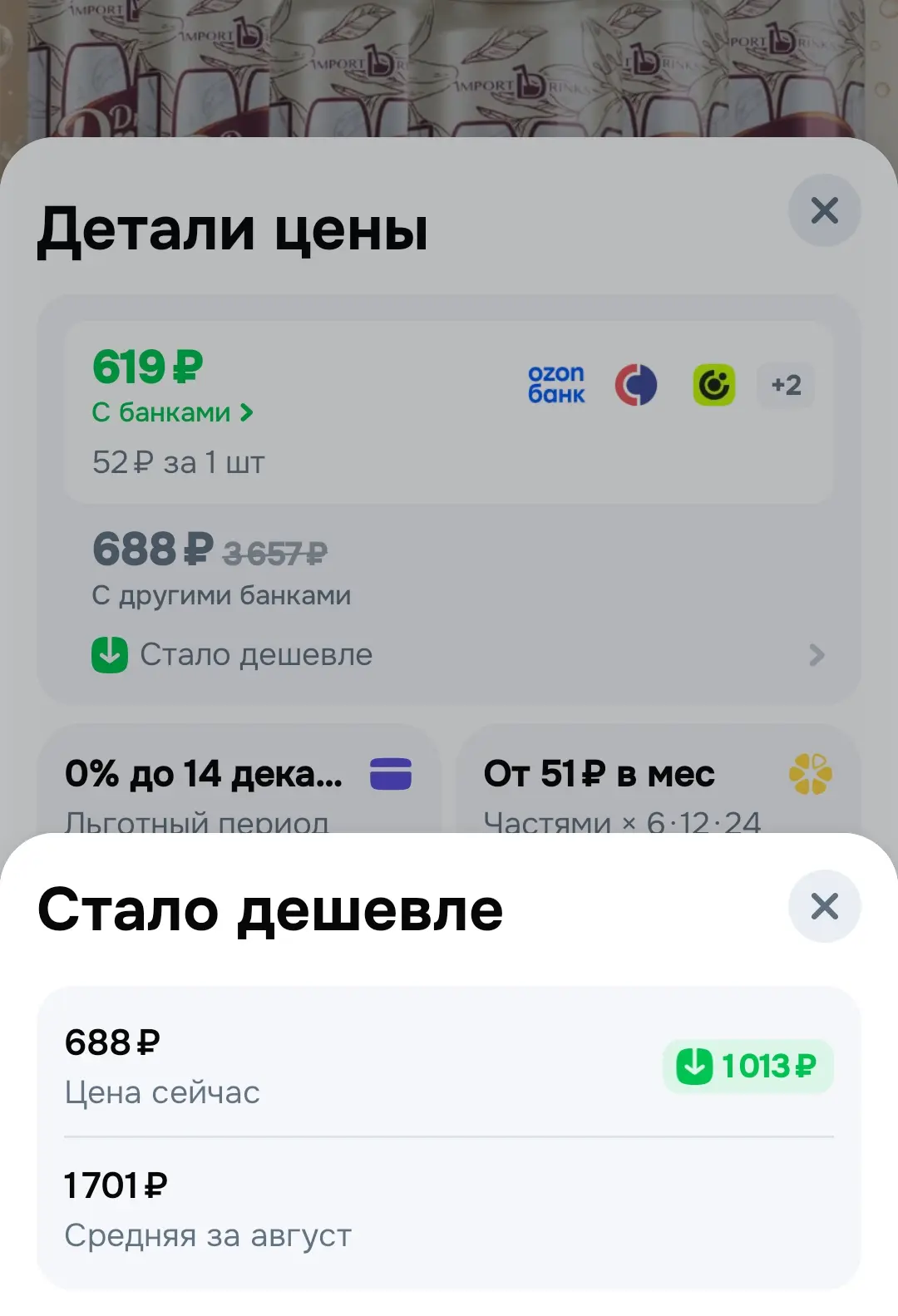Close the Детали цены panel
Screen dimensions: 898x1316
[824, 210]
